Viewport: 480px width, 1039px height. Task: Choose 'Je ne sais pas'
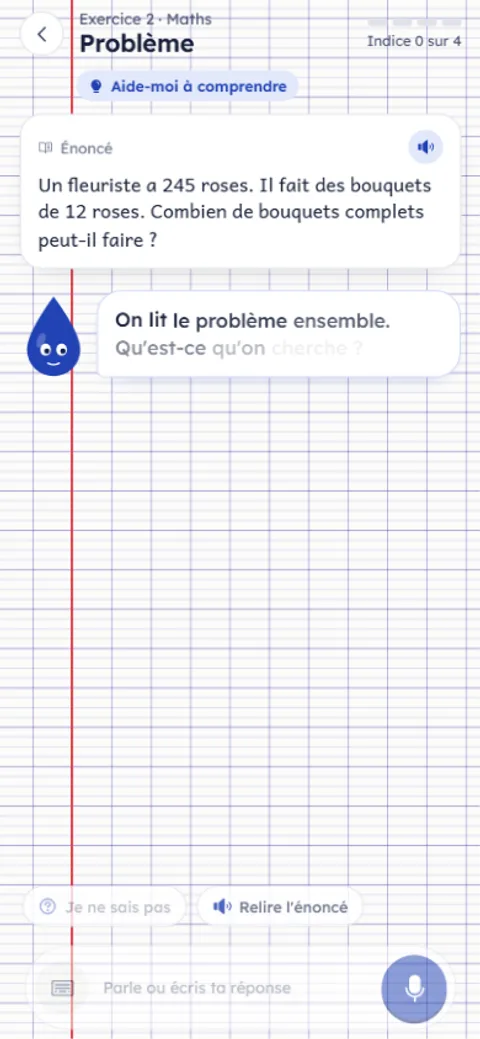pyautogui.click(x=105, y=907)
